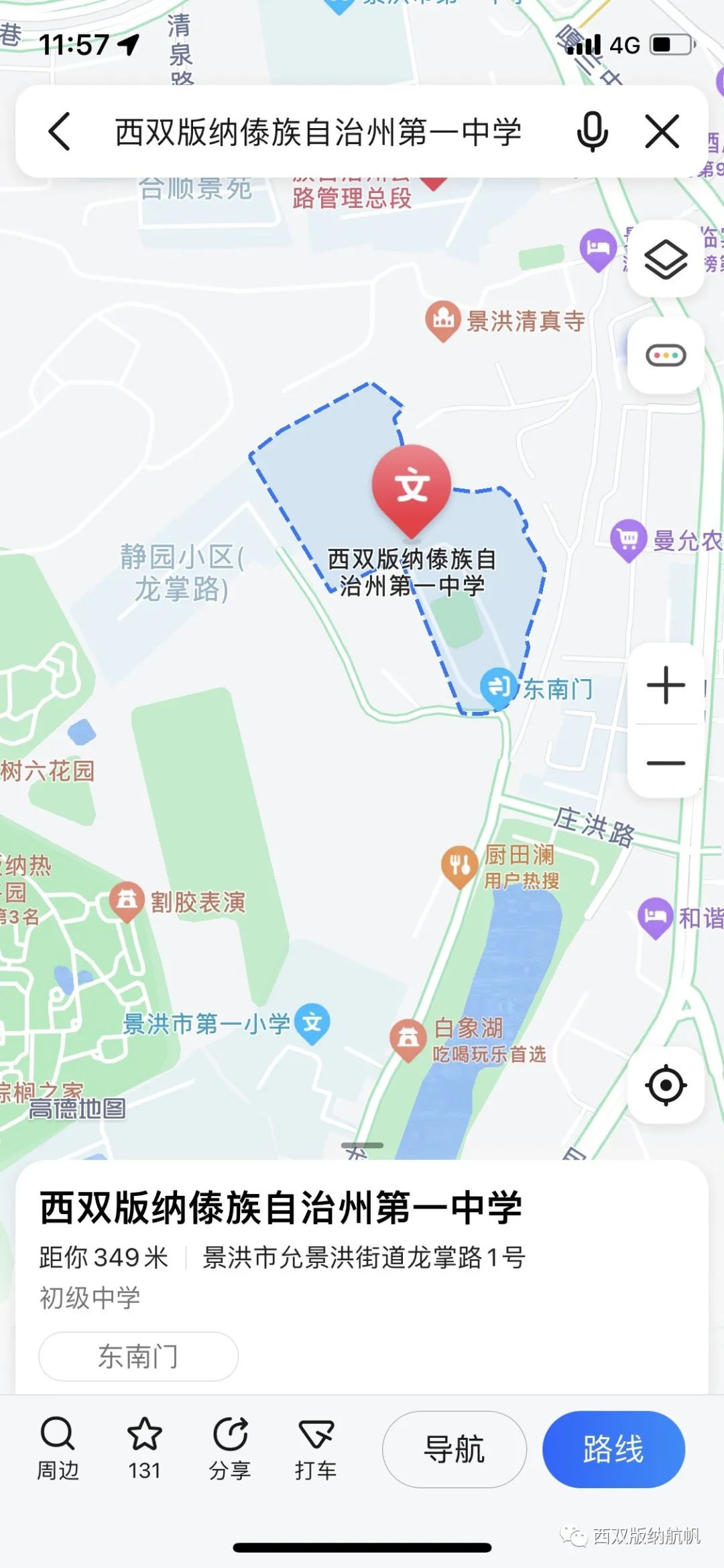Select the 东南门 chip
The image size is (724, 1568).
pyautogui.click(x=138, y=1356)
